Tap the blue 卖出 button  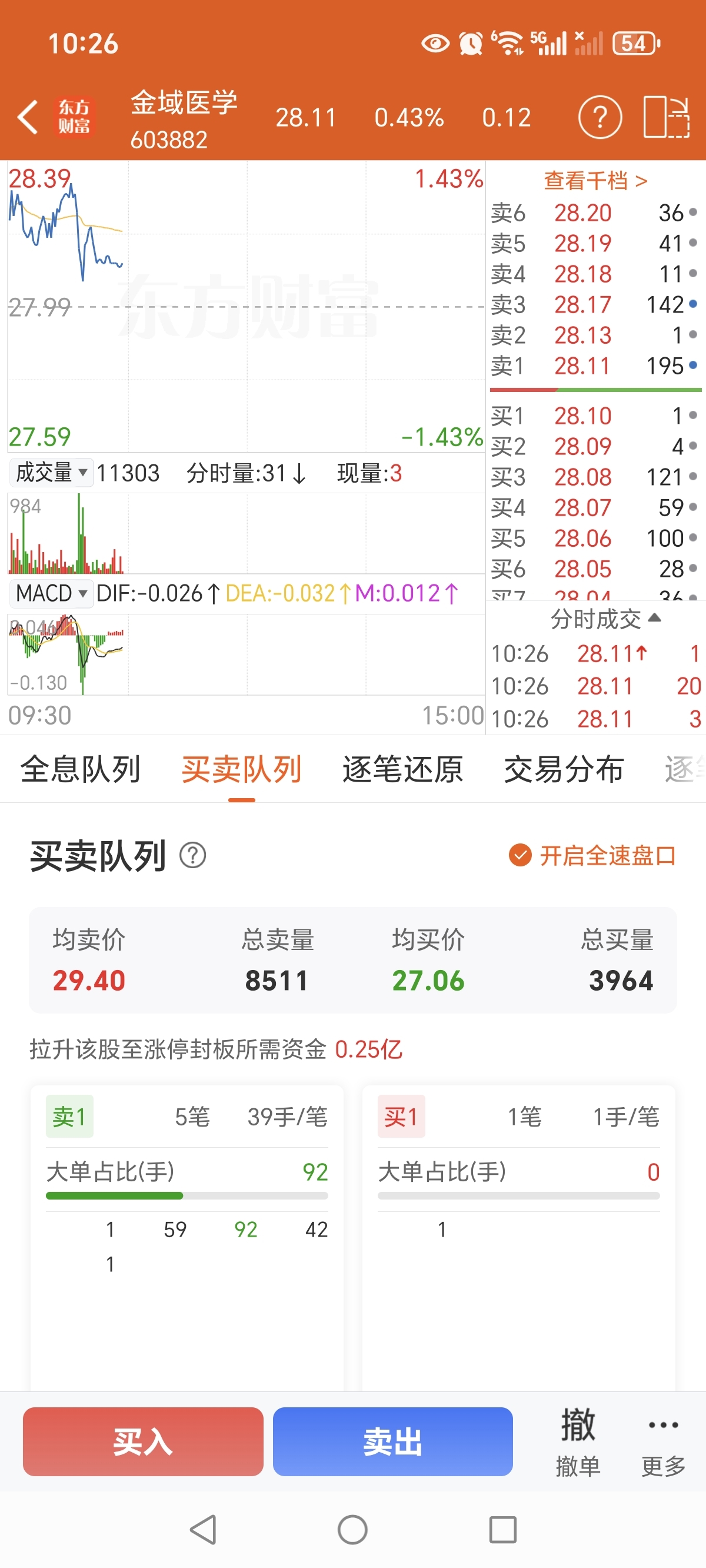tap(392, 1441)
